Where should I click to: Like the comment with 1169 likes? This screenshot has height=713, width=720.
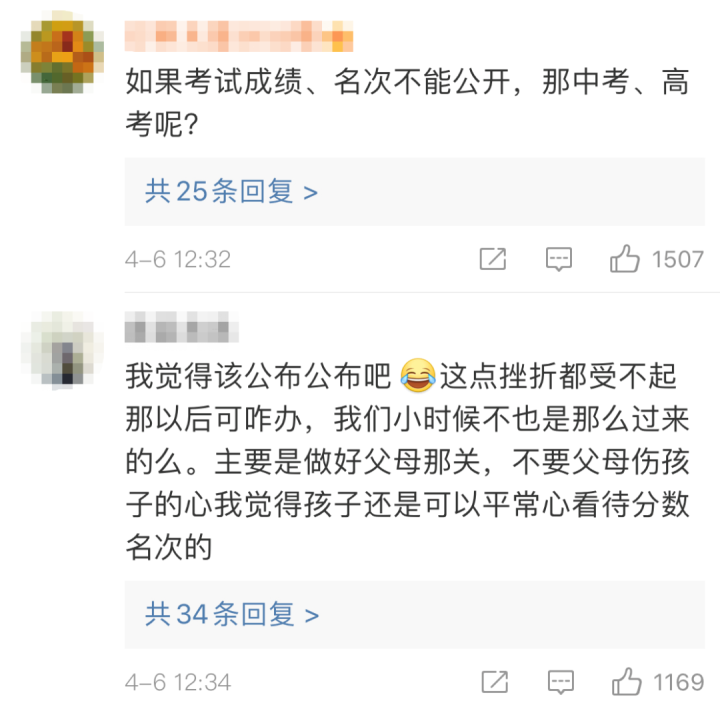click(627, 683)
